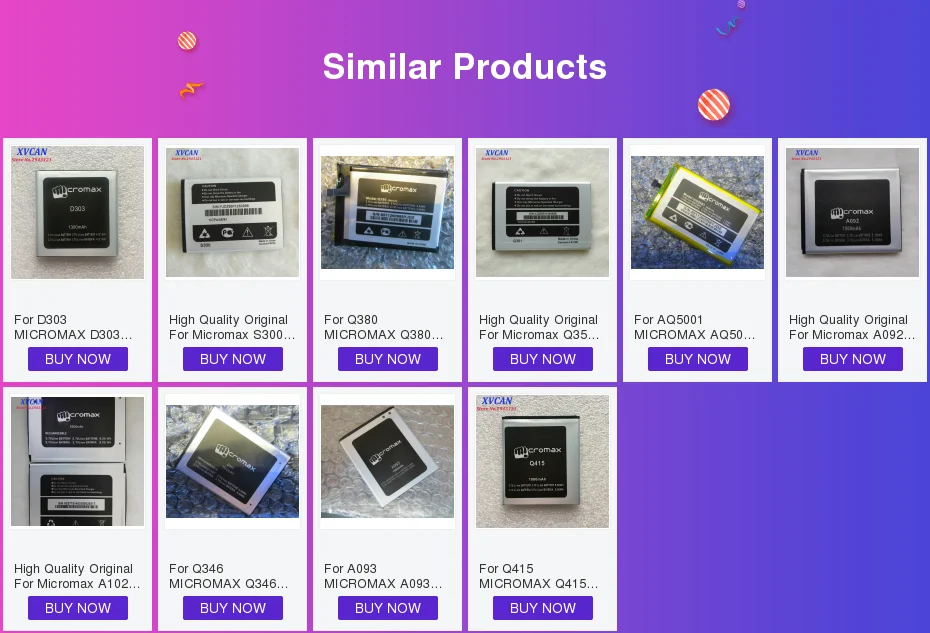Buy the For AQ5001 Micromax battery now

[x=698, y=359]
